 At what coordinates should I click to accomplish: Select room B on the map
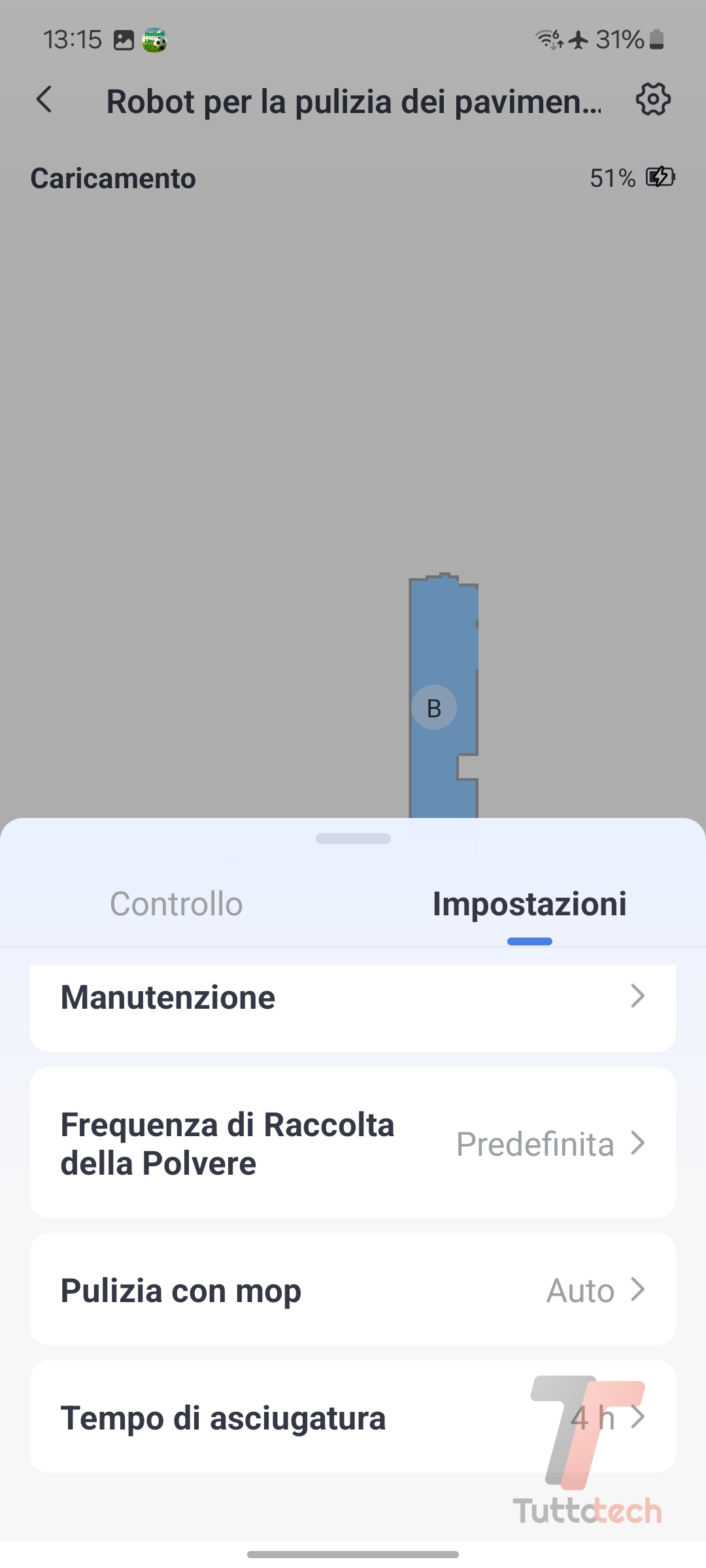[434, 708]
